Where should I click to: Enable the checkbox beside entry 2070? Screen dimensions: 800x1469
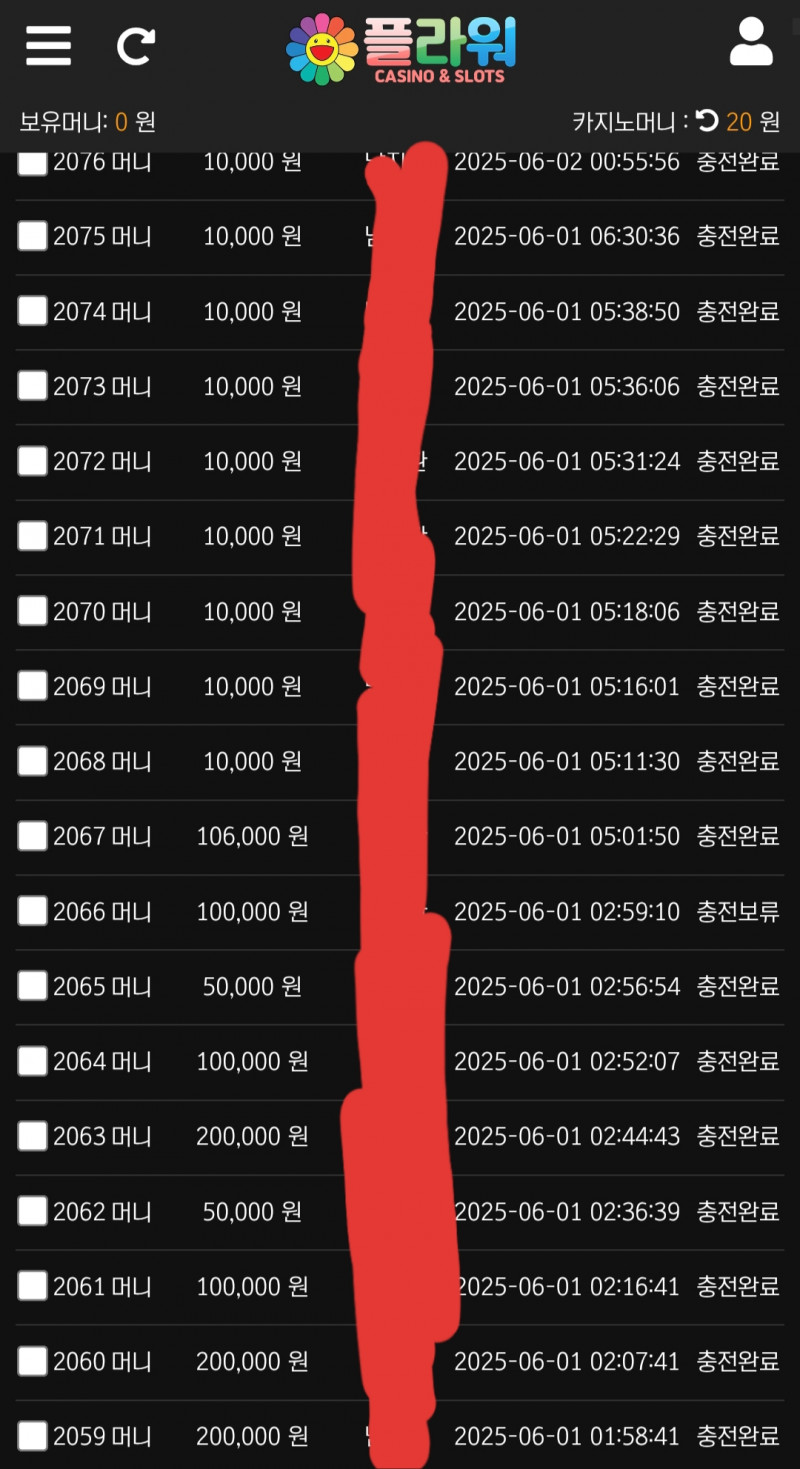[x=32, y=611]
